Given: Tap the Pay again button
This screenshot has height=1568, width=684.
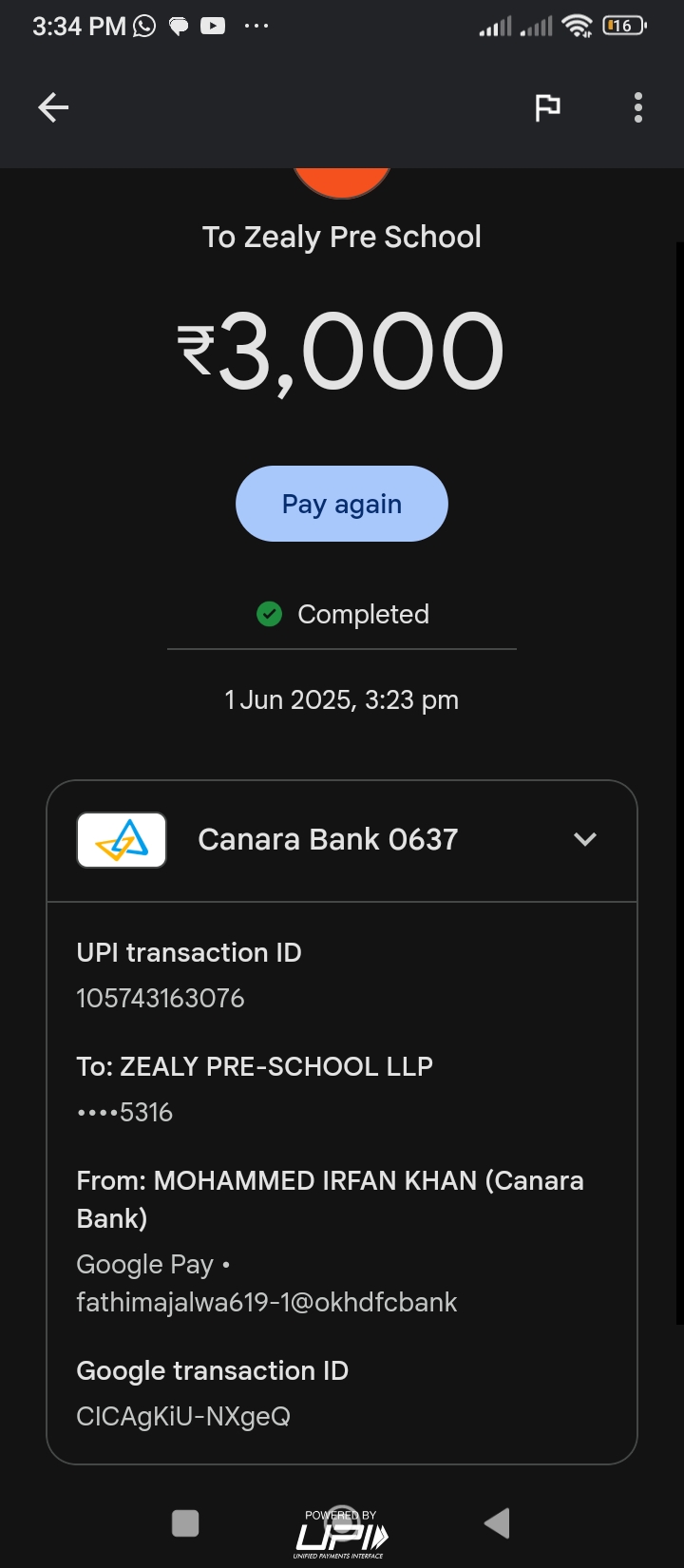Looking at the screenshot, I should [342, 504].
